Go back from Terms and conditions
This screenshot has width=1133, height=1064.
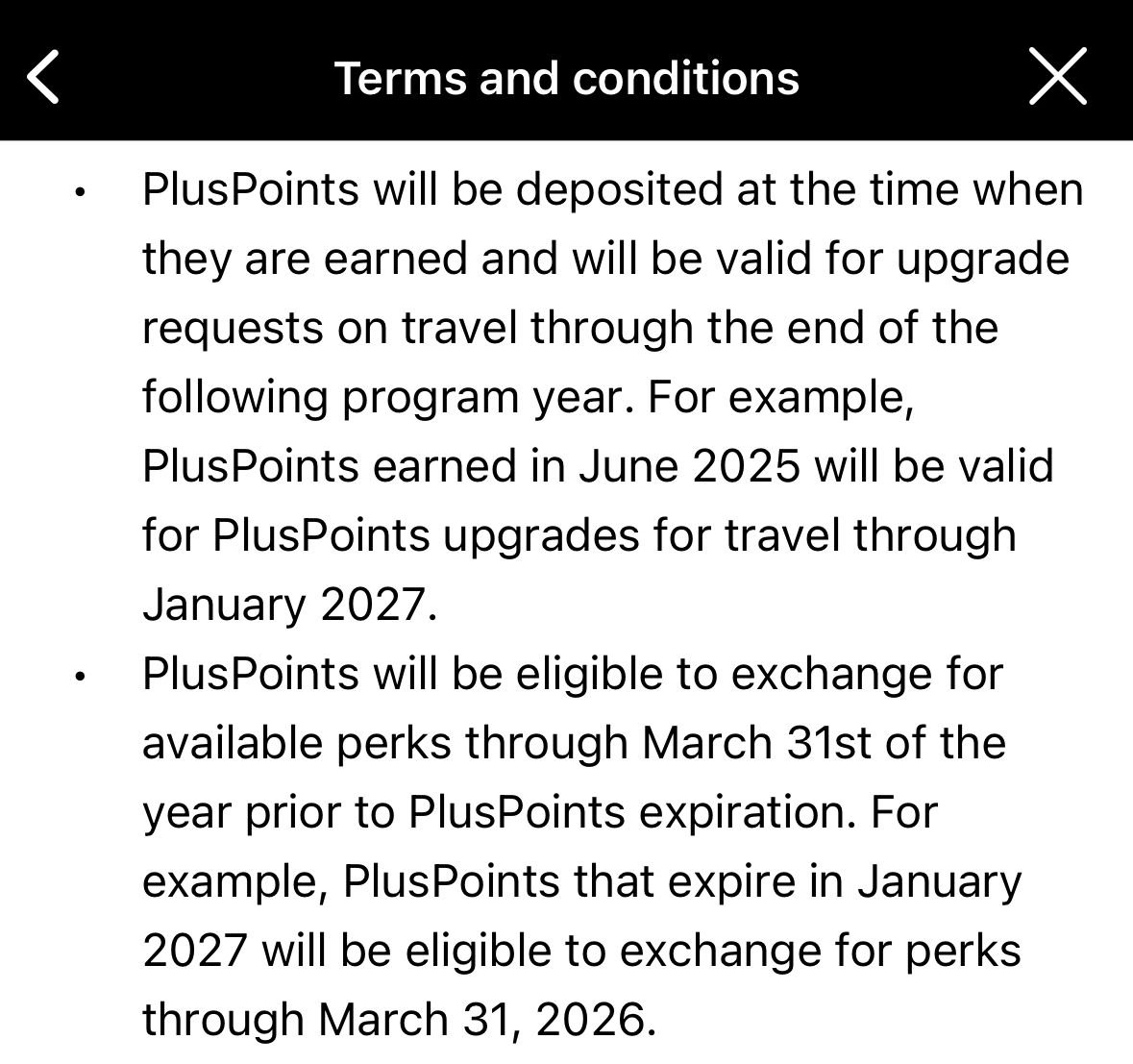tap(44, 76)
